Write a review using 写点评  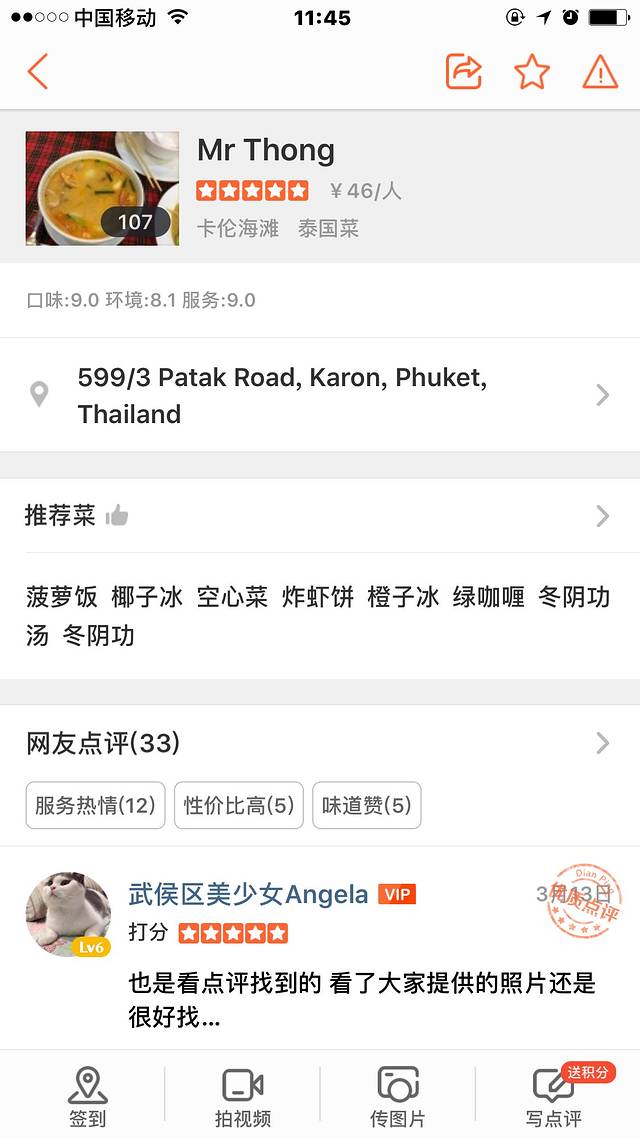pos(553,1096)
